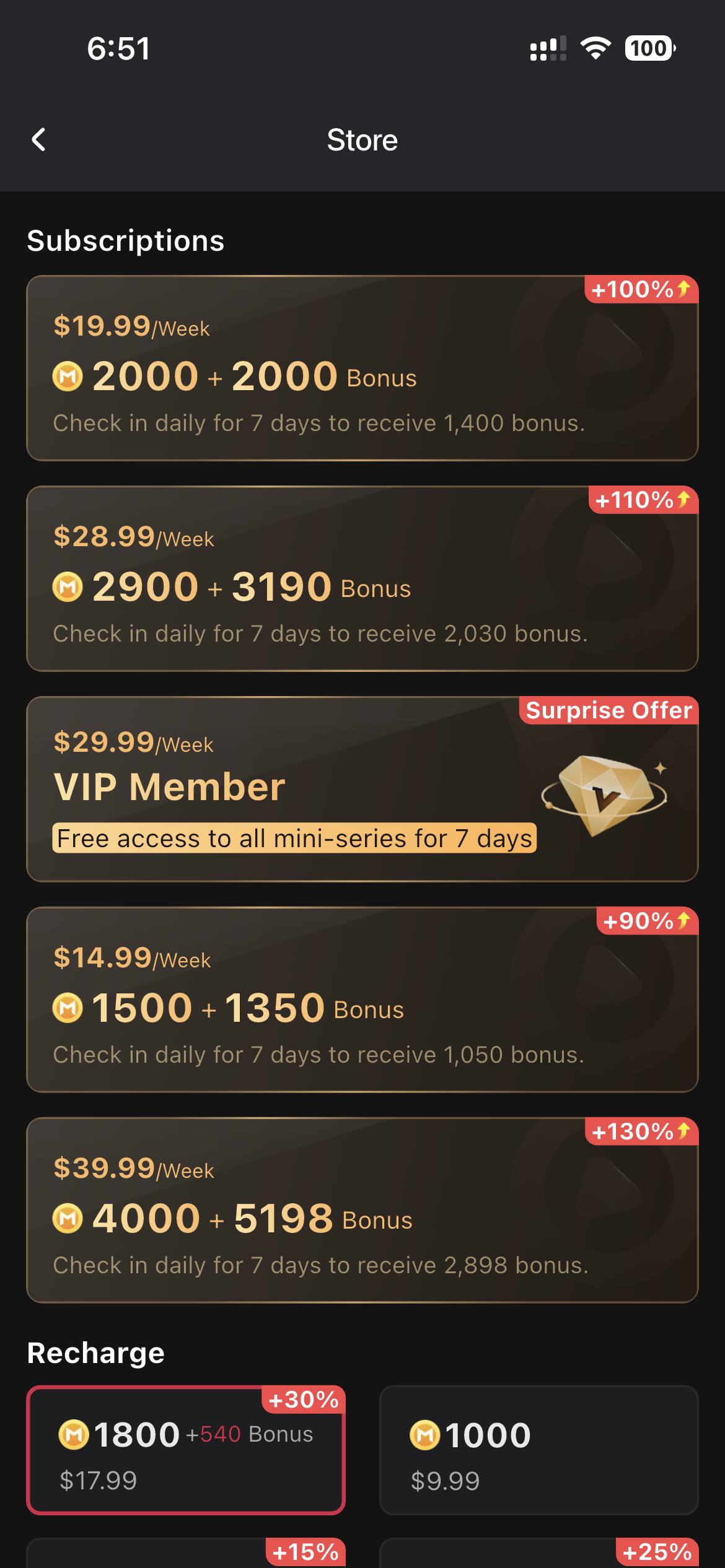Screen dimensions: 725x1568
Task: Subscribe to the $39.99/Week 4000 coin plan
Action: pos(362,1211)
